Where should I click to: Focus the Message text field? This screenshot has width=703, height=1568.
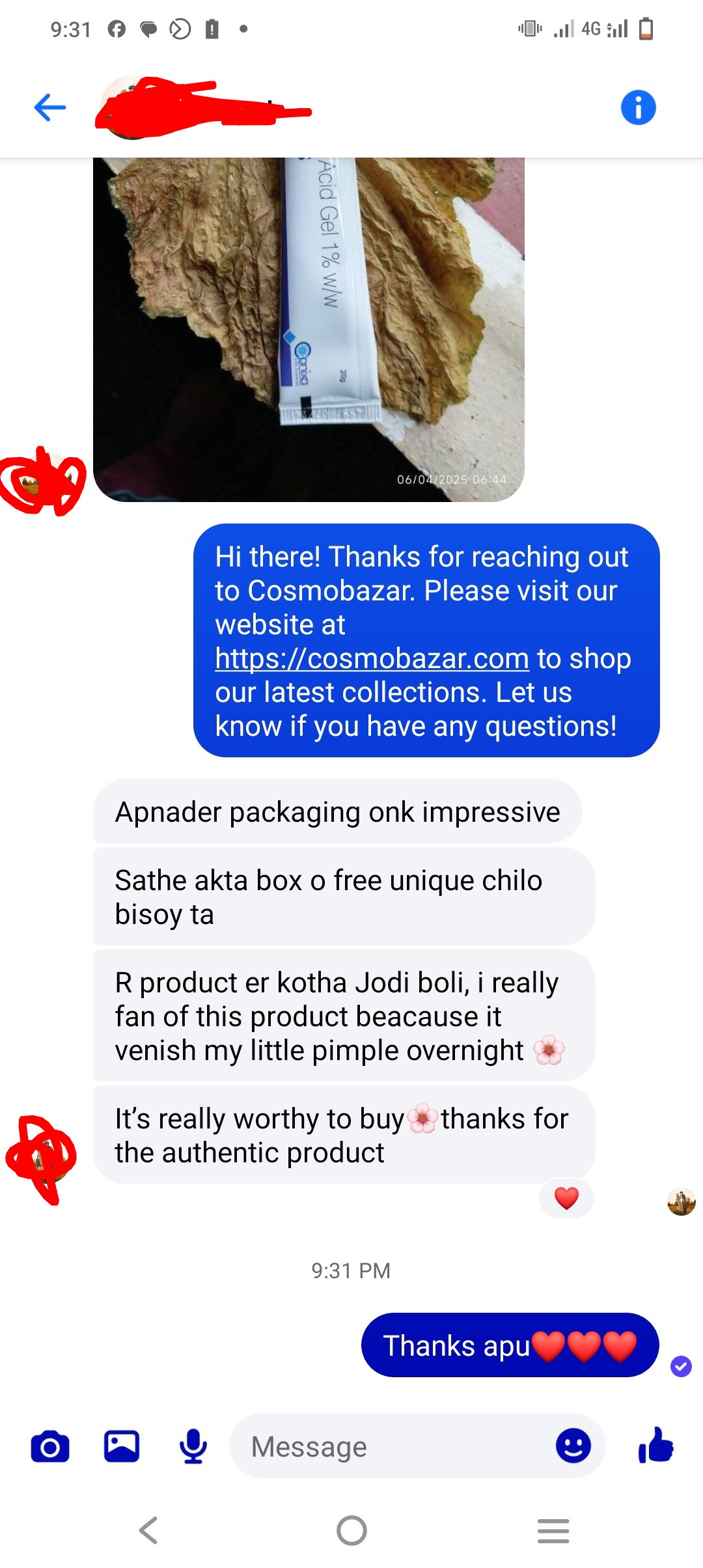click(391, 1447)
